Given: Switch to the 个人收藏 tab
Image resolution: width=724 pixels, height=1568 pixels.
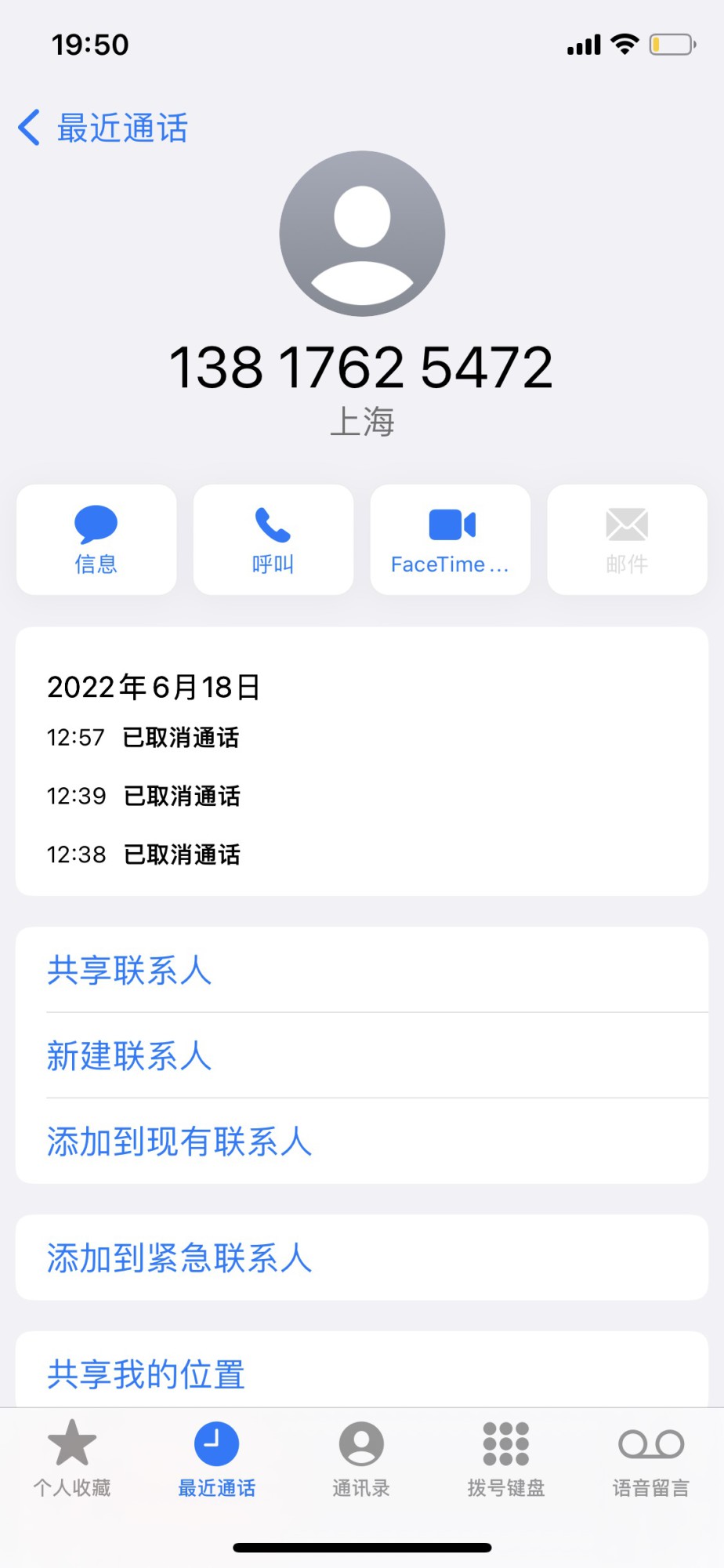Looking at the screenshot, I should [x=72, y=1458].
